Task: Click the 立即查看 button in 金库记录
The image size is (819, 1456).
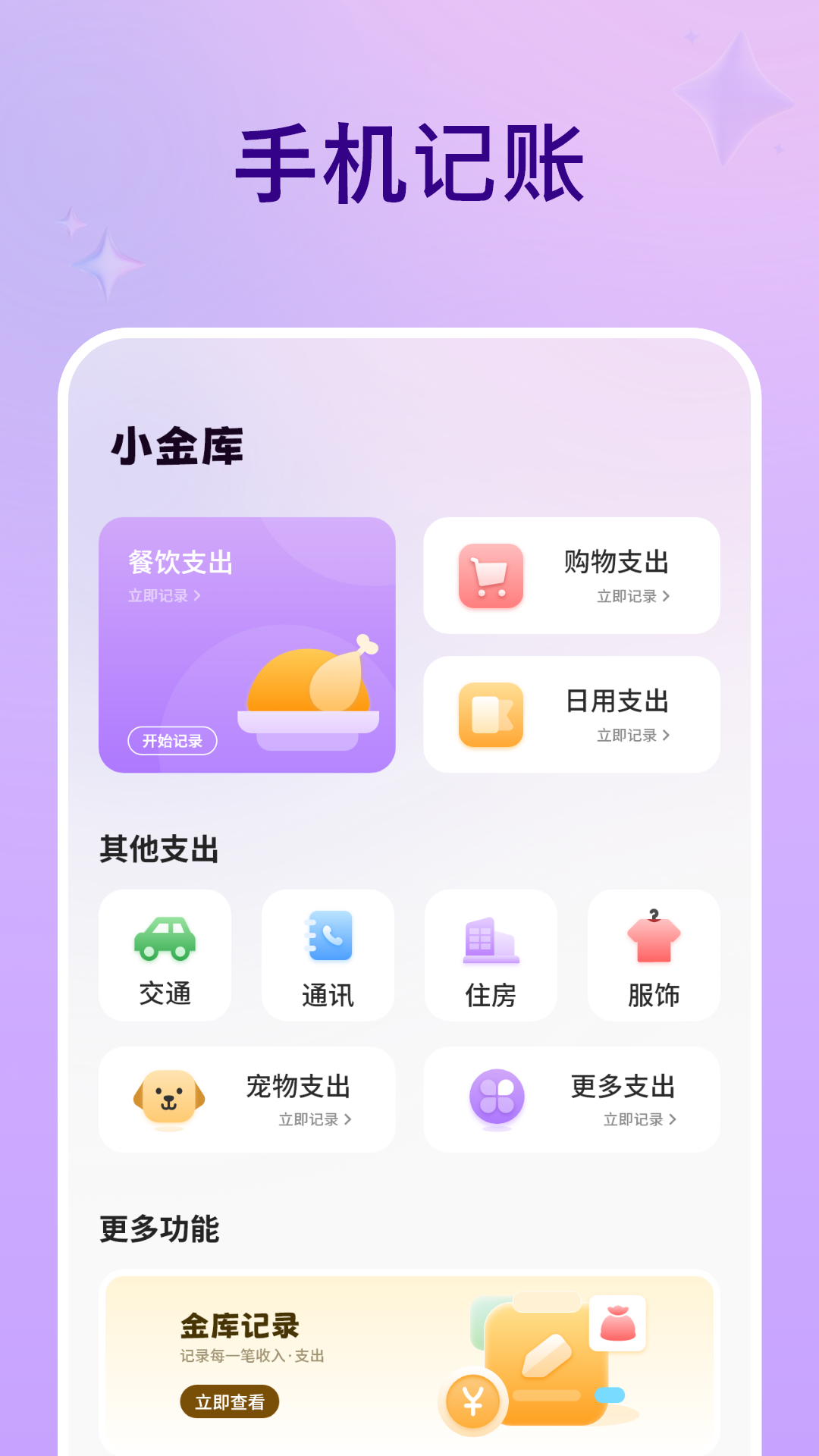Action: coord(231,1402)
